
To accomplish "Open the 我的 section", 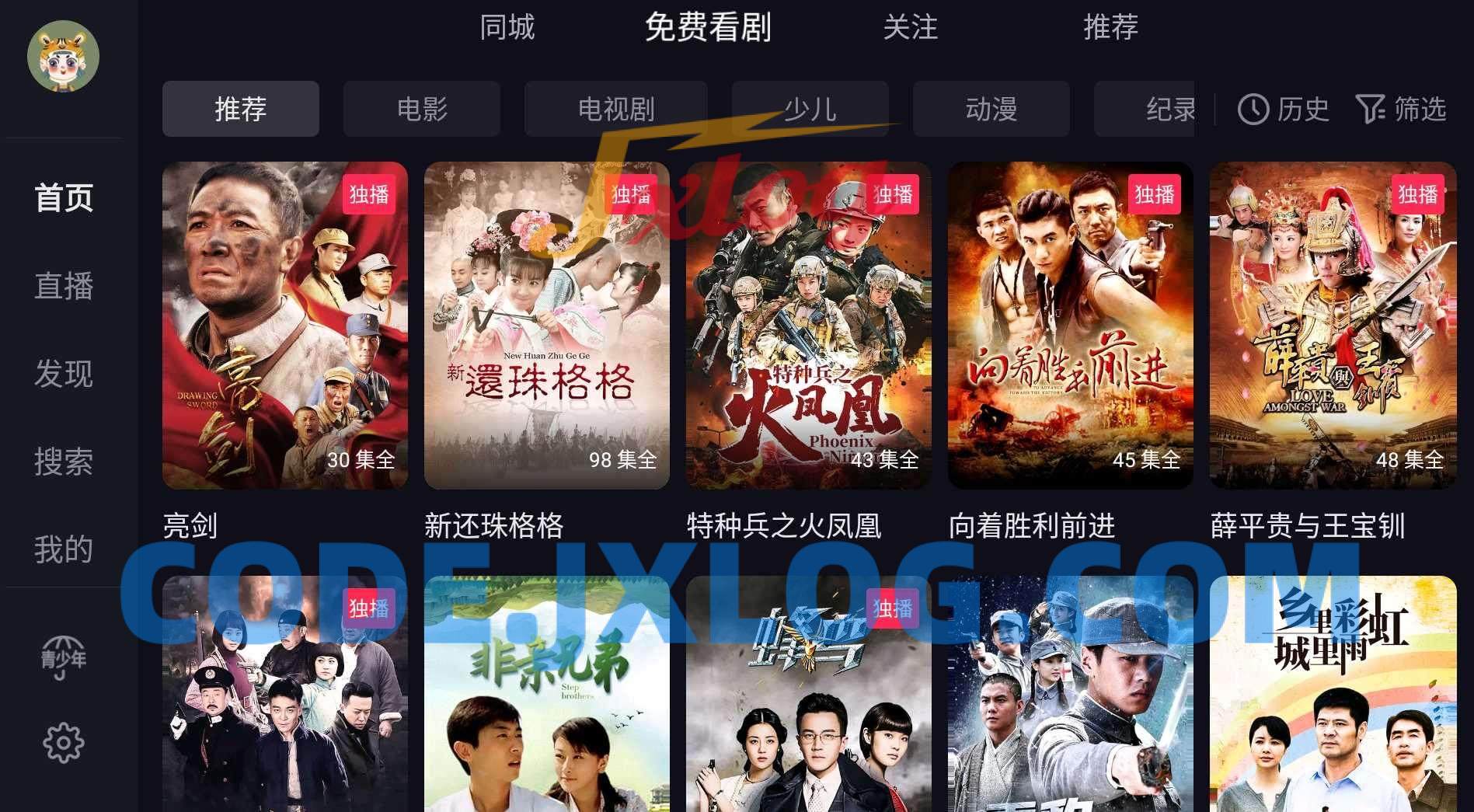I will click(x=64, y=549).
